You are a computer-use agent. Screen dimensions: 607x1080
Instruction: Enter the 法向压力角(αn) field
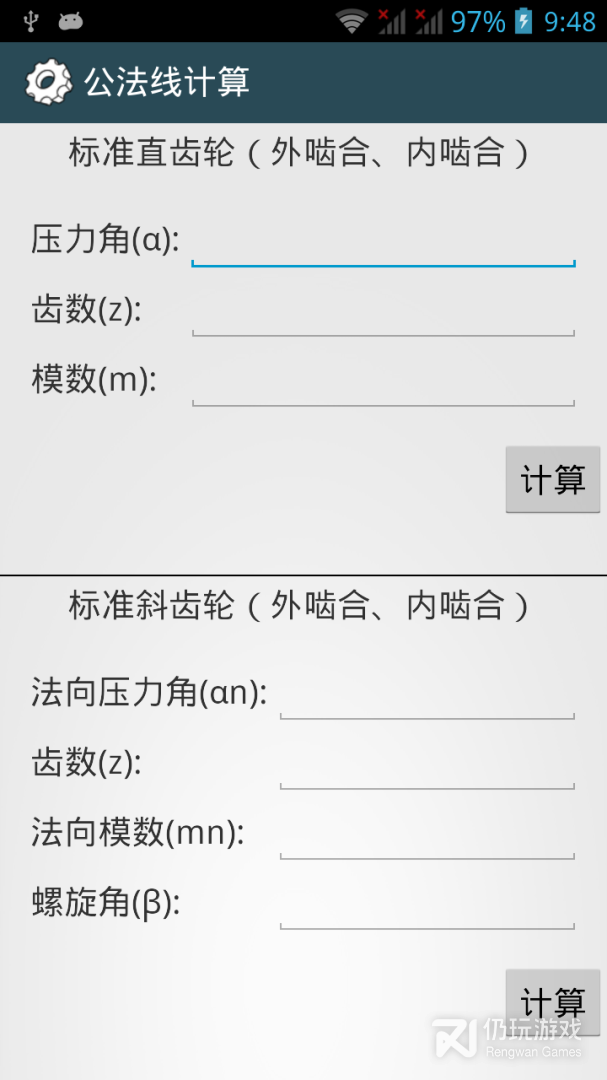coord(427,694)
